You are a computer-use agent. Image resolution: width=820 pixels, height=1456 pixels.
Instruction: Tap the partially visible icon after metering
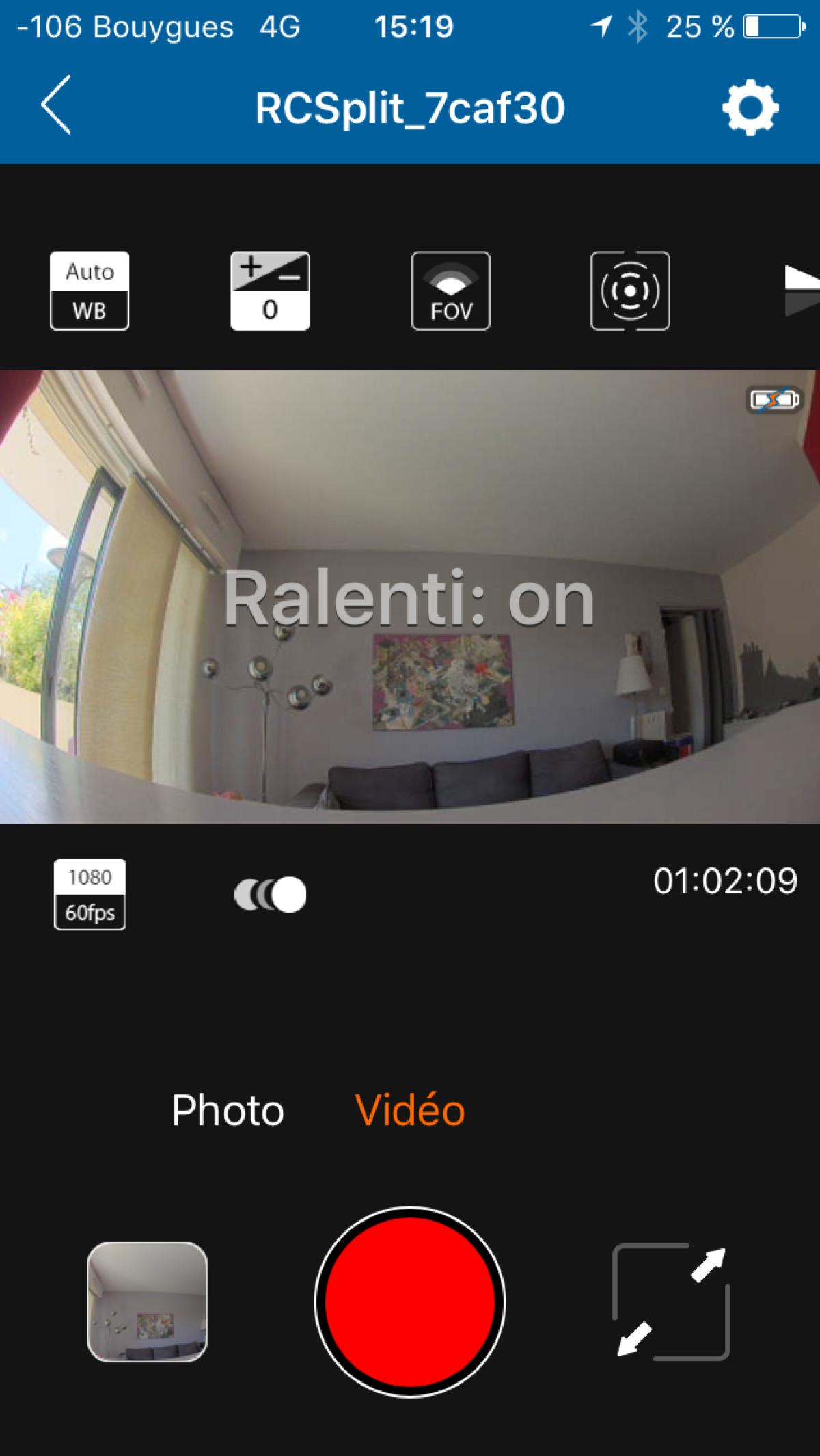point(802,291)
